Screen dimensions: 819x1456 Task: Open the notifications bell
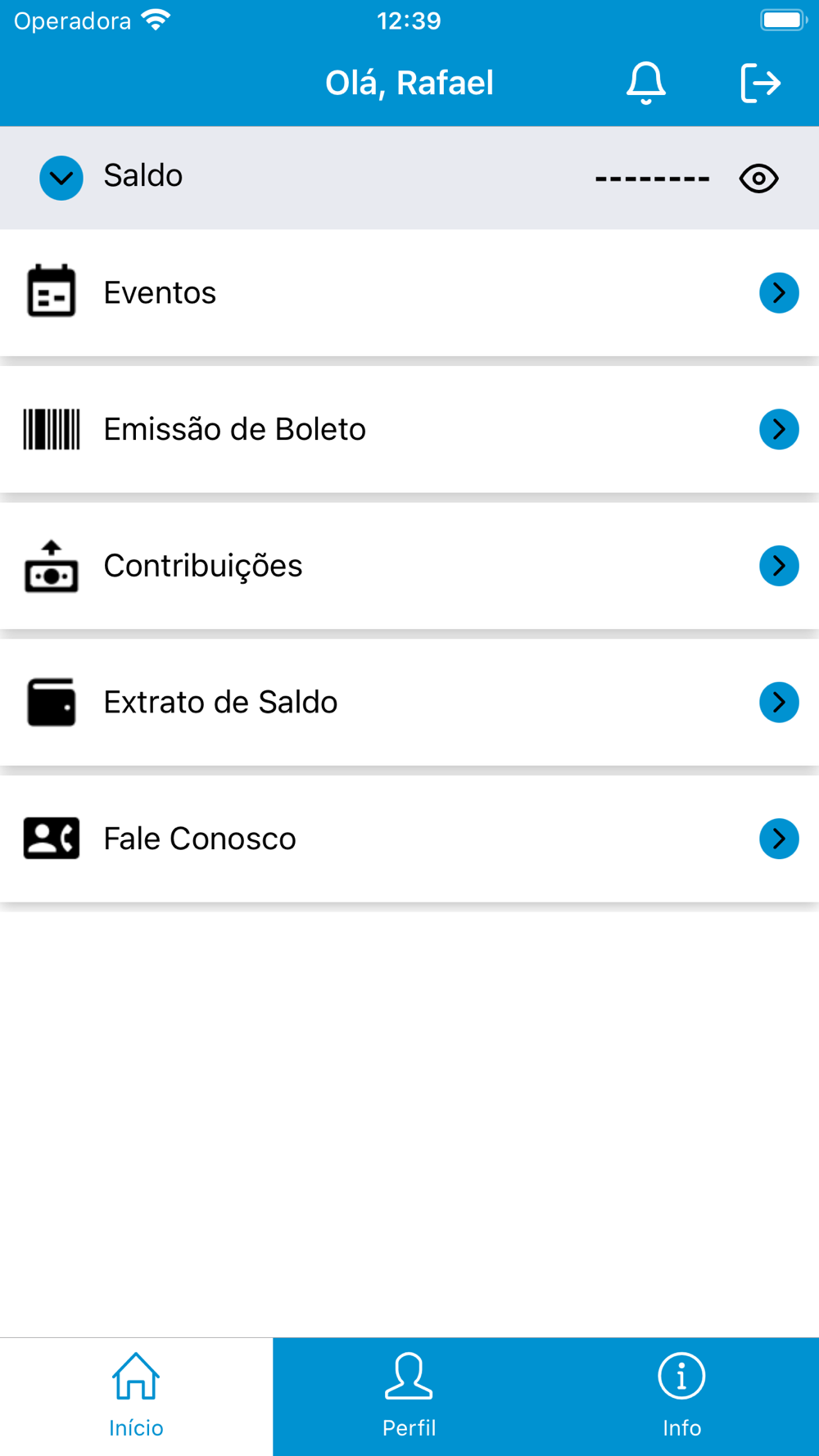645,83
